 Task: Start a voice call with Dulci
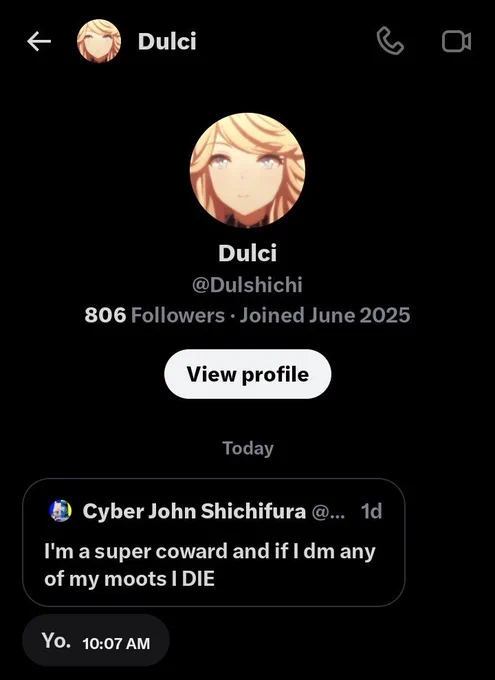(x=390, y=41)
